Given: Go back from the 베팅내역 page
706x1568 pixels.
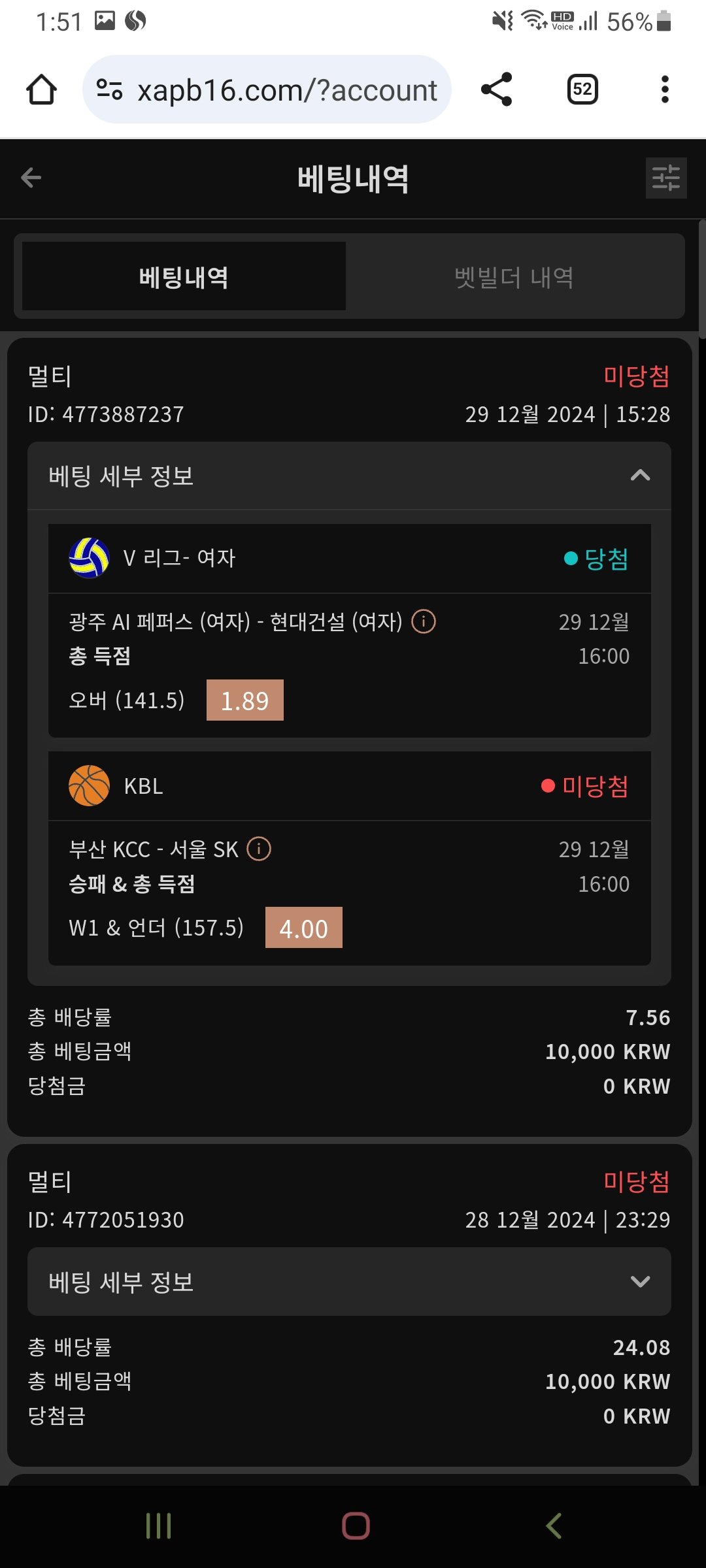Looking at the screenshot, I should [31, 178].
